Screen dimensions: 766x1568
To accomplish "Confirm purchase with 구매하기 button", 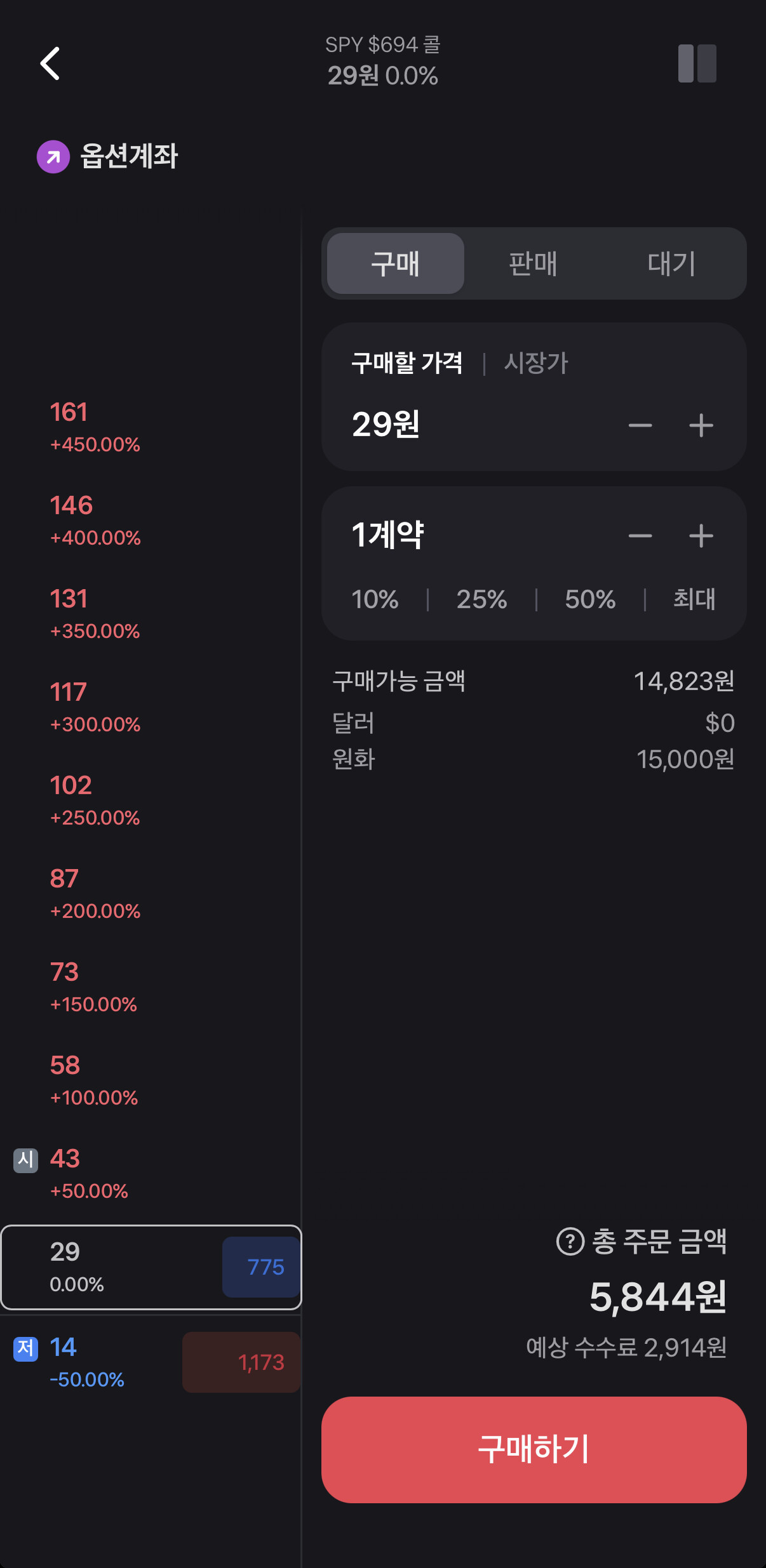I will tap(534, 1449).
